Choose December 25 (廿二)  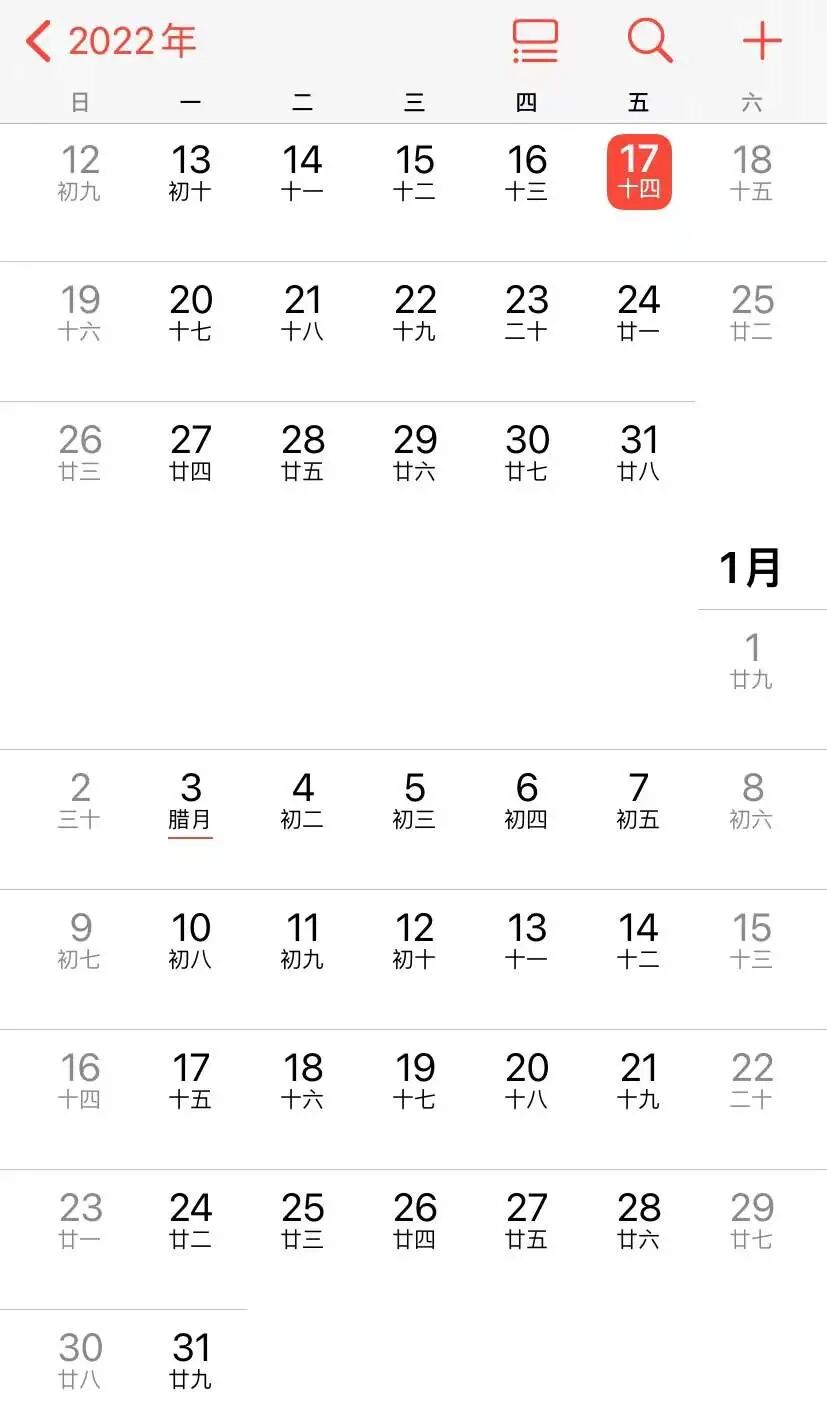[x=752, y=312]
